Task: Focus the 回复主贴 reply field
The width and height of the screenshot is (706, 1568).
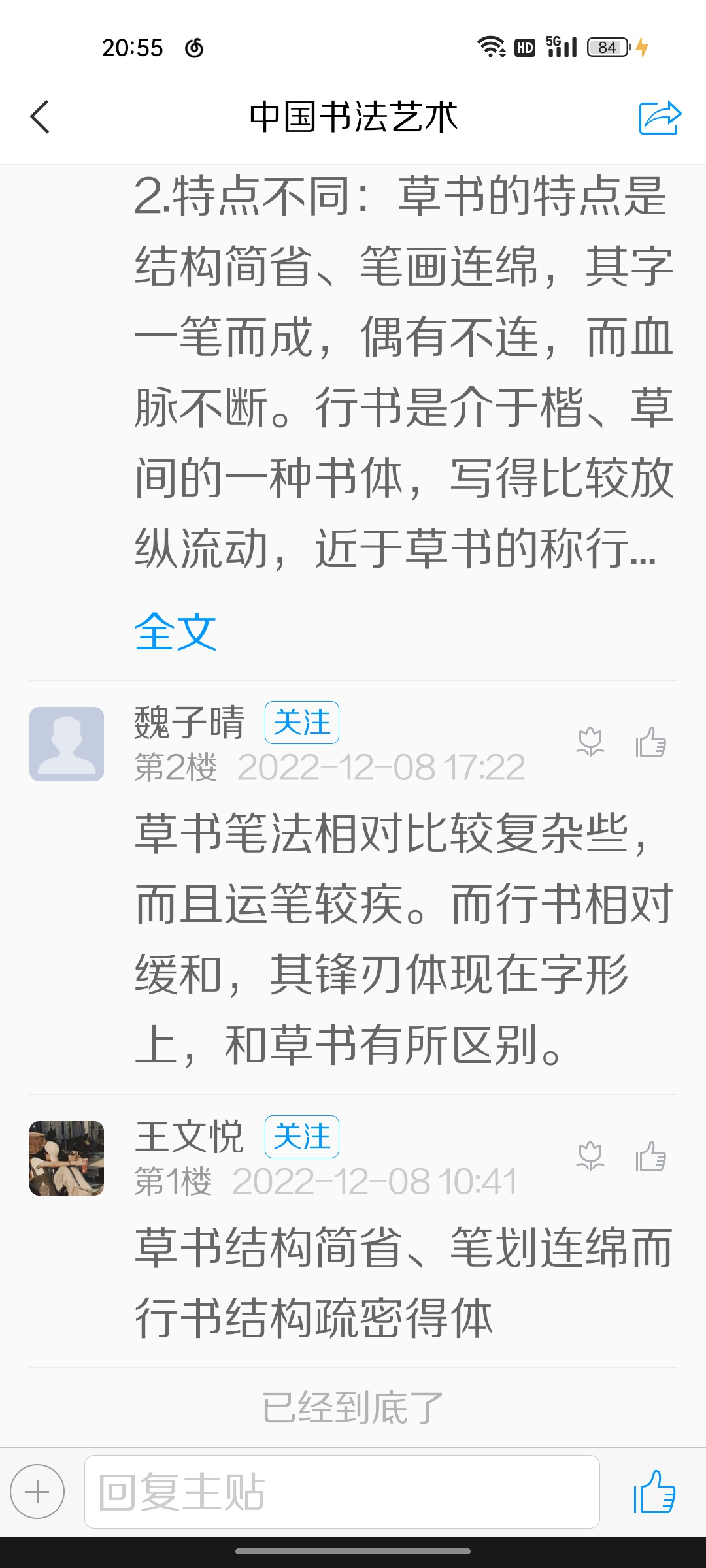Action: tap(342, 1492)
